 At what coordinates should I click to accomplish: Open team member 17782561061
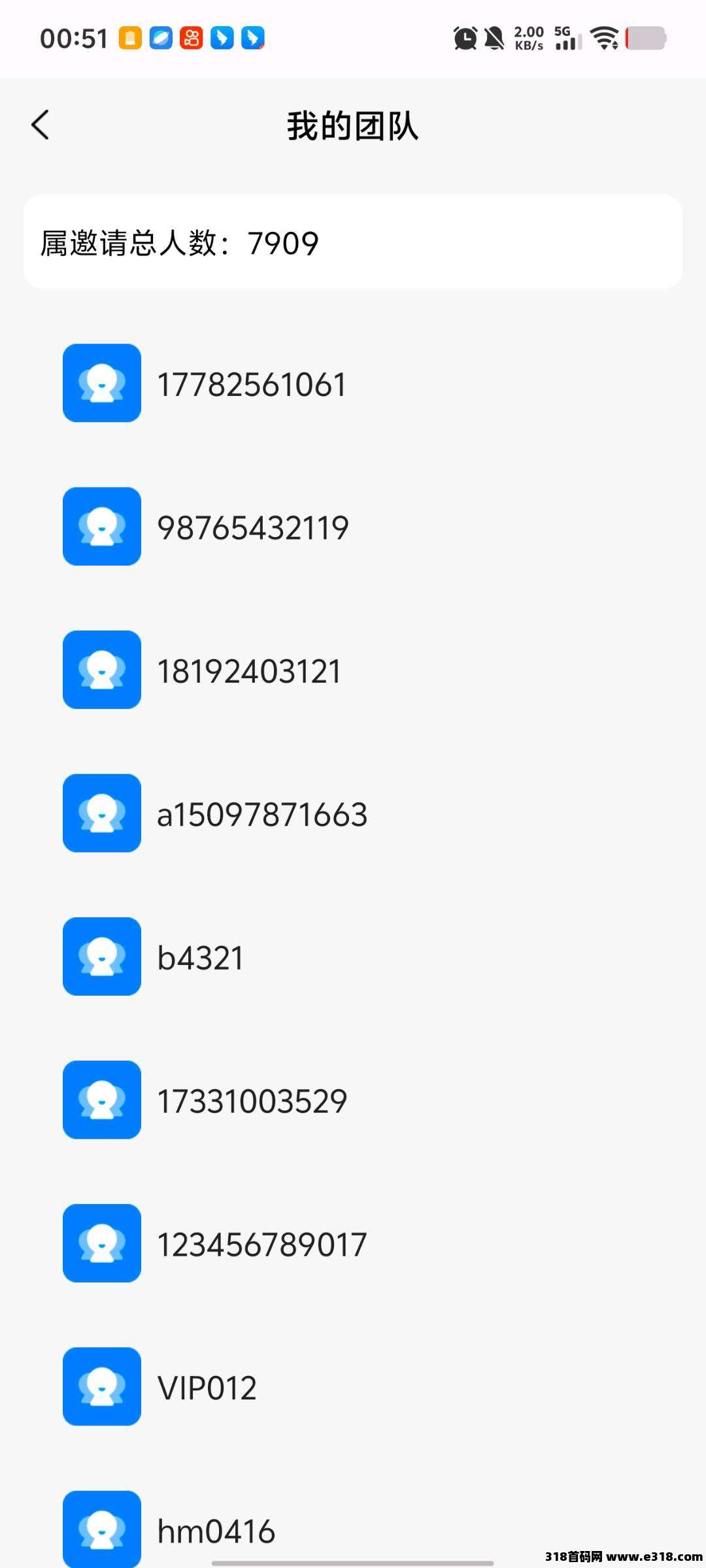pyautogui.click(x=252, y=384)
